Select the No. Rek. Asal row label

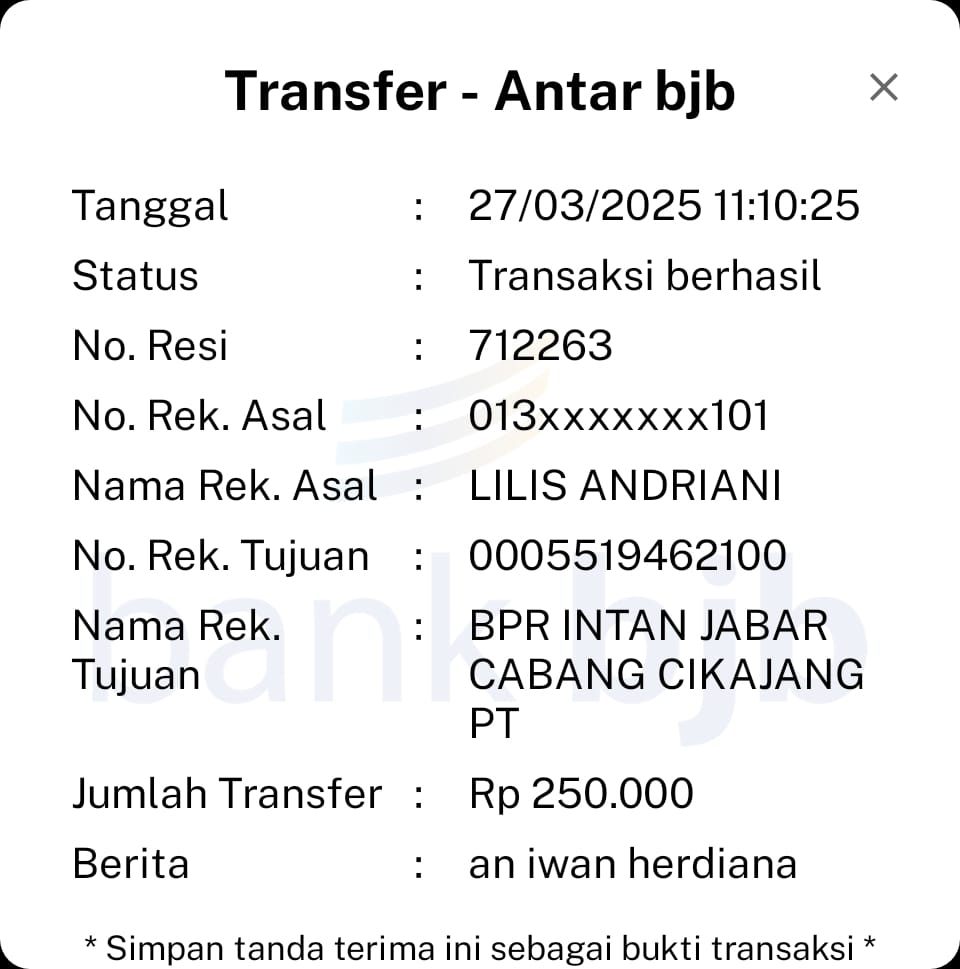pyautogui.click(x=198, y=415)
